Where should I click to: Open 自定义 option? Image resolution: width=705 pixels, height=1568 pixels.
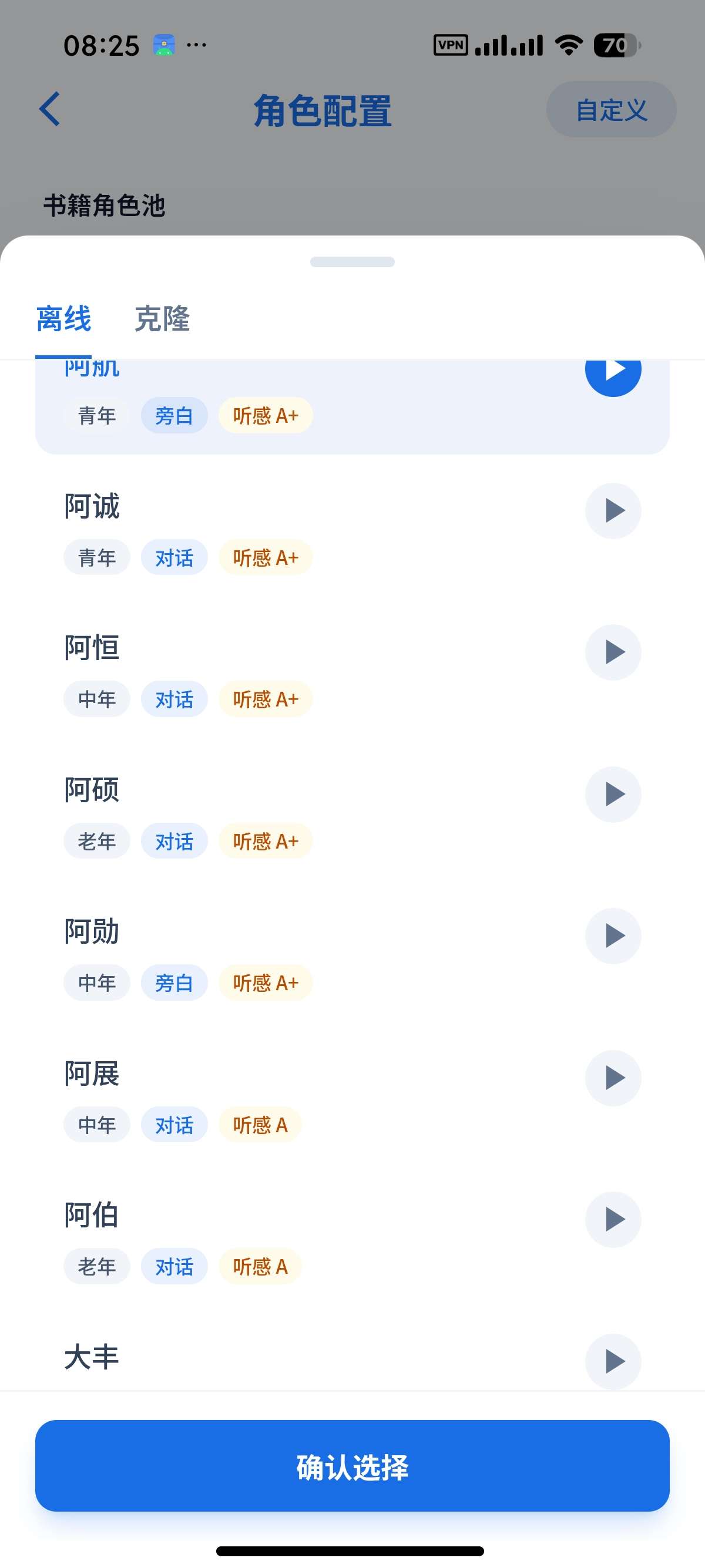click(611, 110)
